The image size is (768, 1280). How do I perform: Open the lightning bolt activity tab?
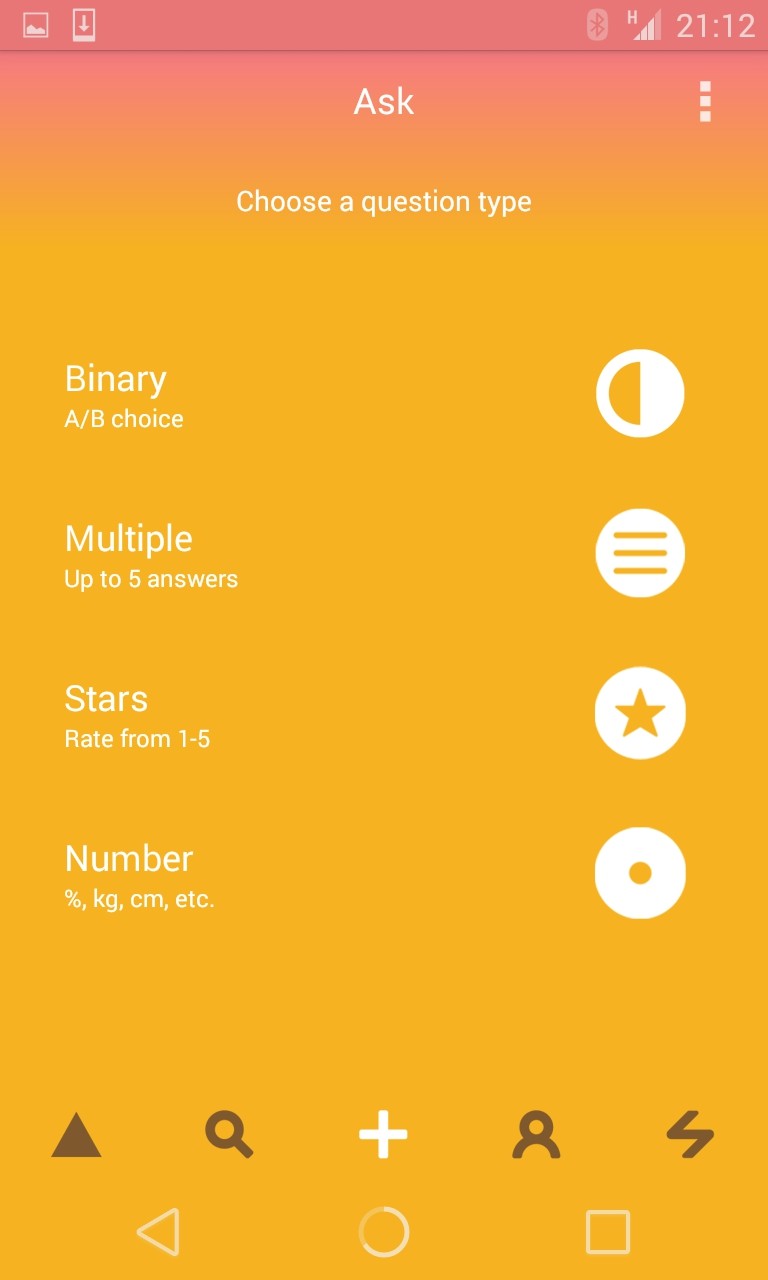tap(690, 1136)
